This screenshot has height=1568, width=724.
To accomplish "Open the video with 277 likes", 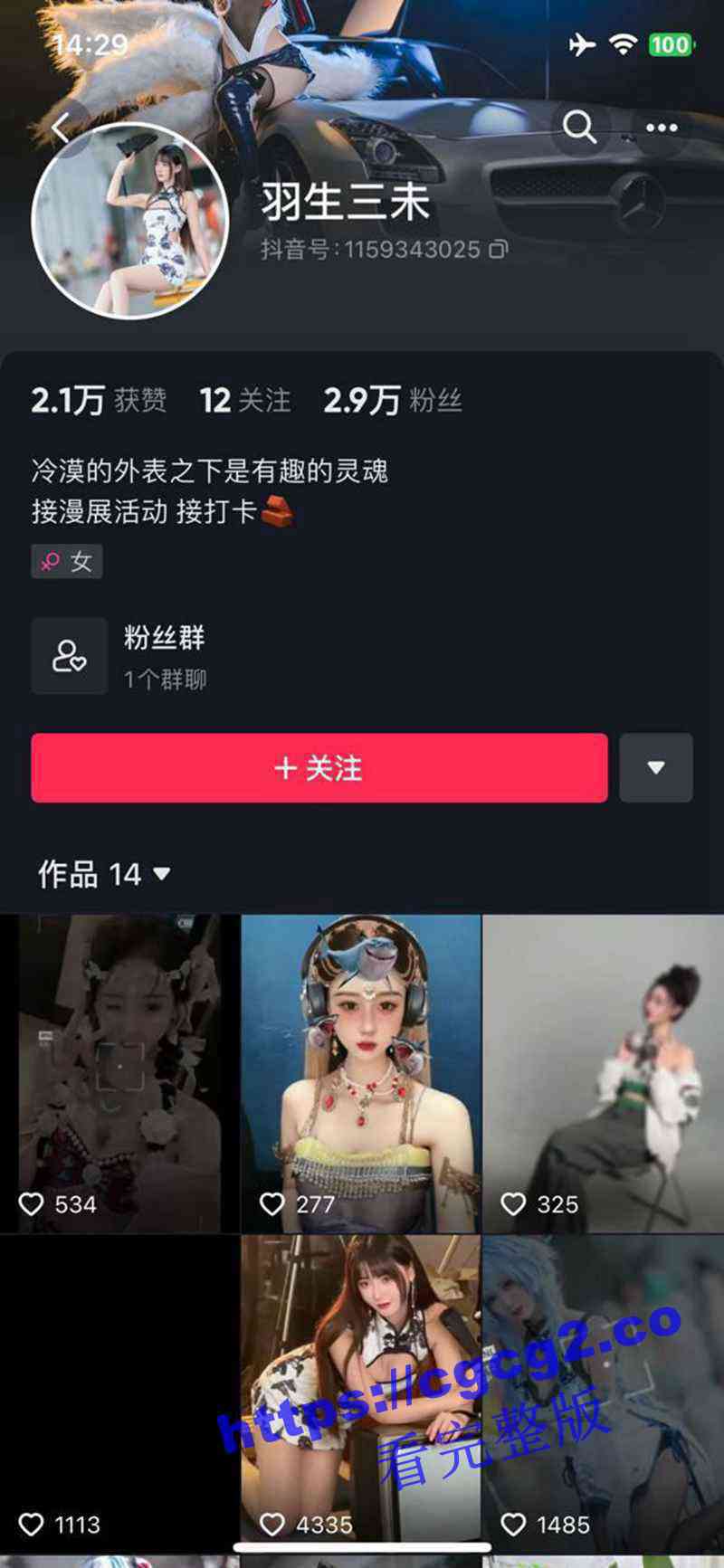I will tap(361, 1073).
